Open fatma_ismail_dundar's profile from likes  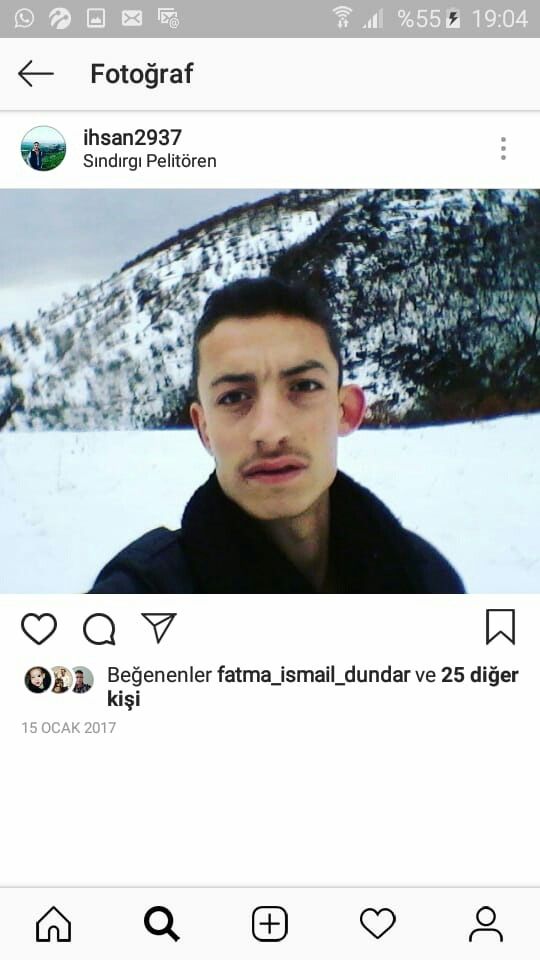(313, 675)
